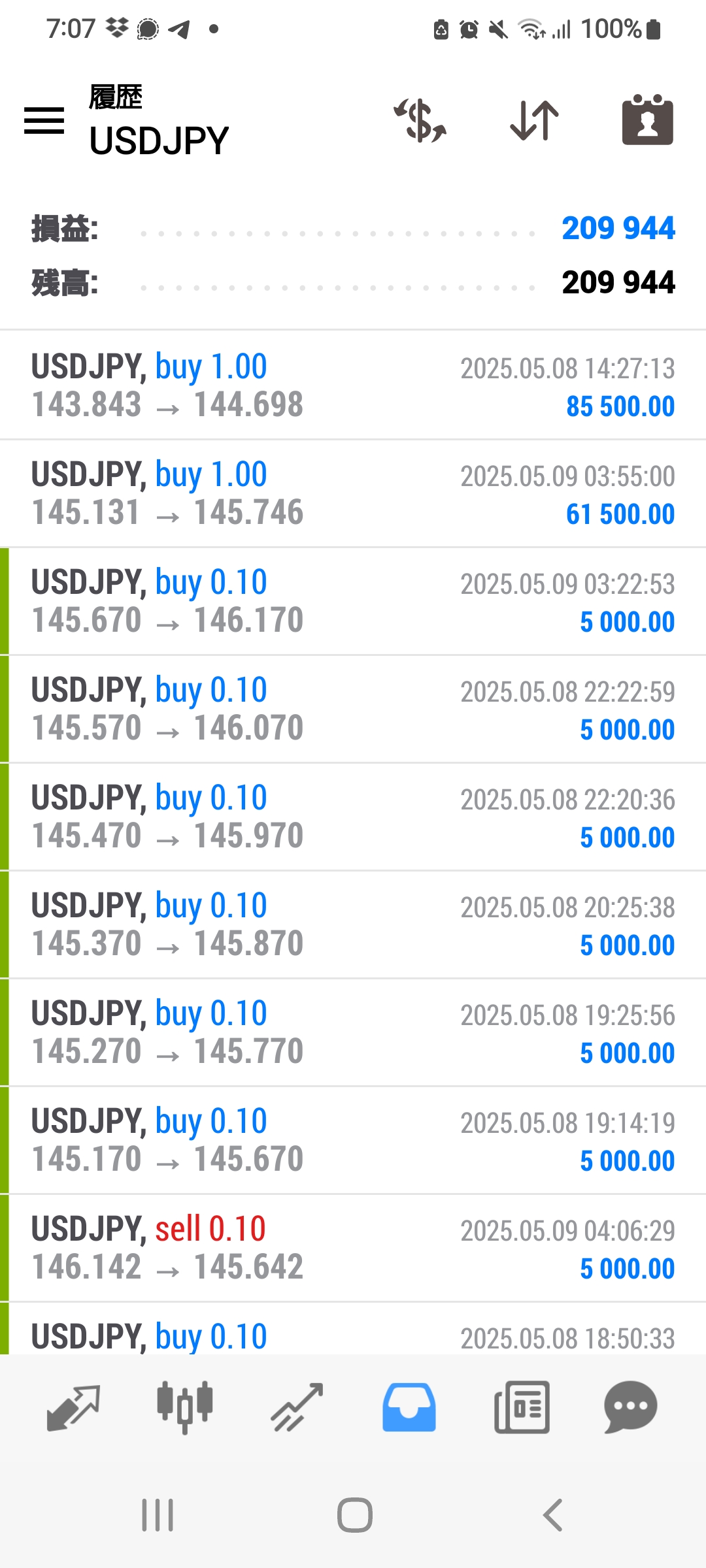Open the calendar date range icon
The width and height of the screenshot is (706, 1568).
point(647,120)
